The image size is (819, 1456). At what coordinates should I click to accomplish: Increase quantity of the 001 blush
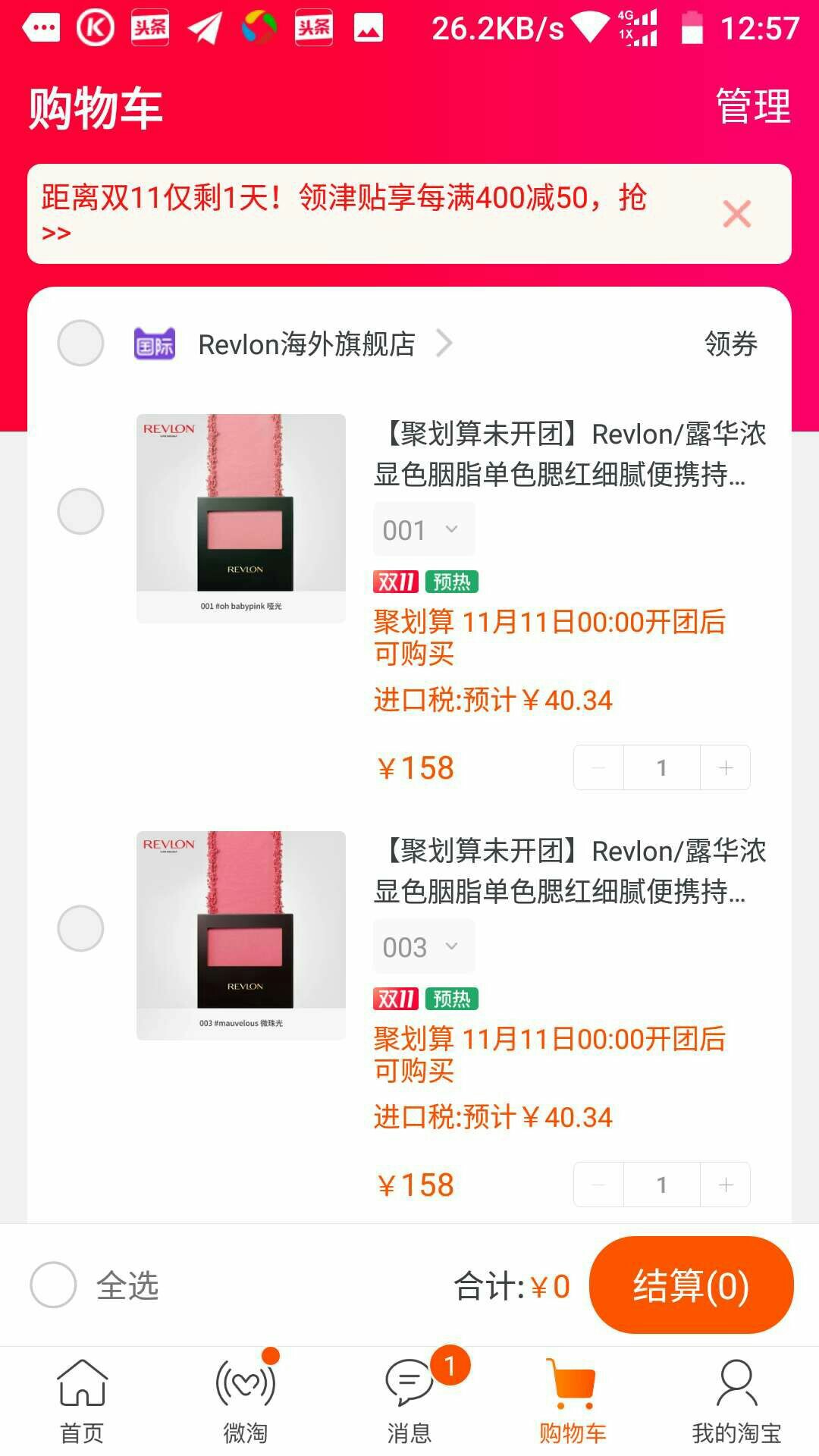click(x=726, y=767)
